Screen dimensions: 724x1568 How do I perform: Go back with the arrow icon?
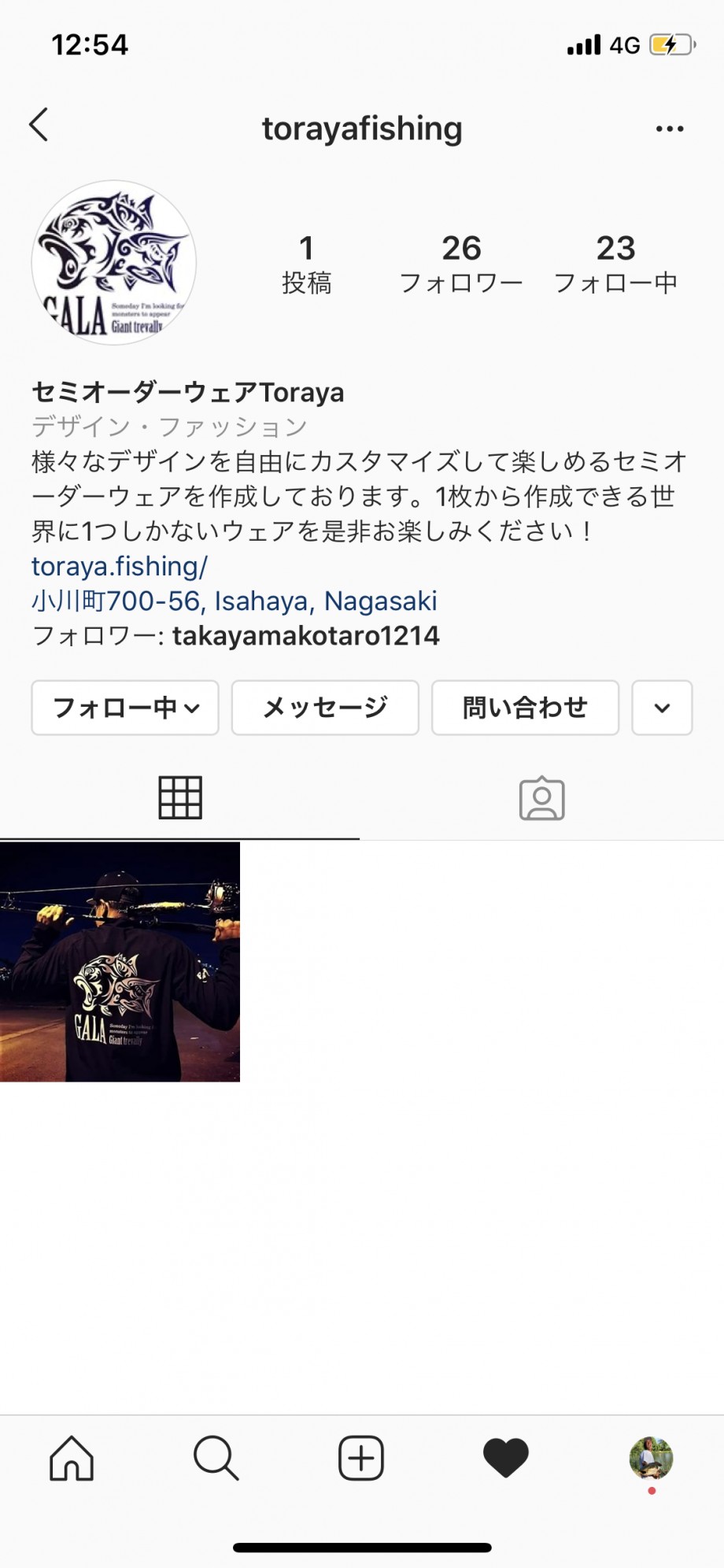(39, 125)
